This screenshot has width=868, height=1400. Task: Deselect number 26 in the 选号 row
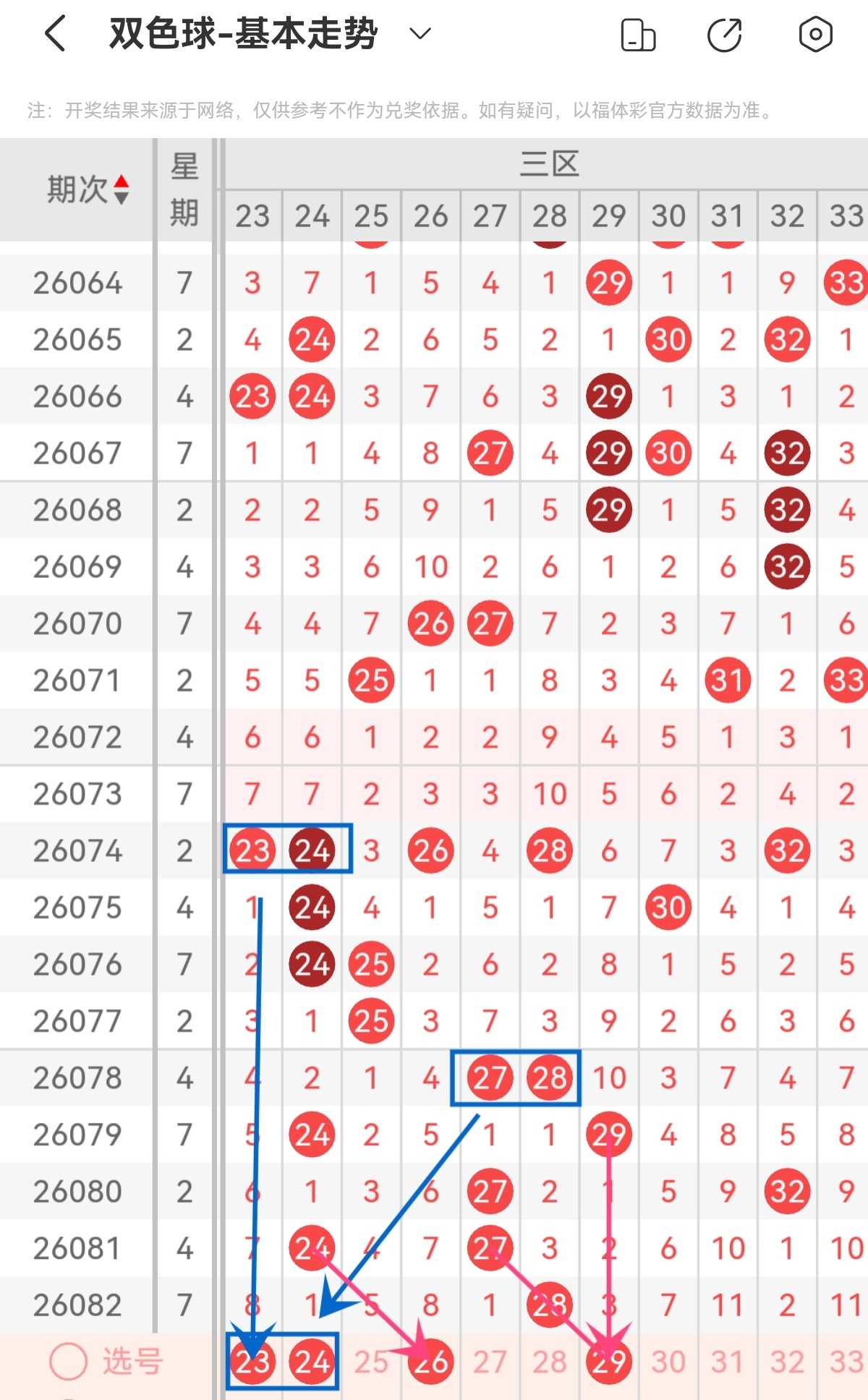click(x=430, y=1362)
